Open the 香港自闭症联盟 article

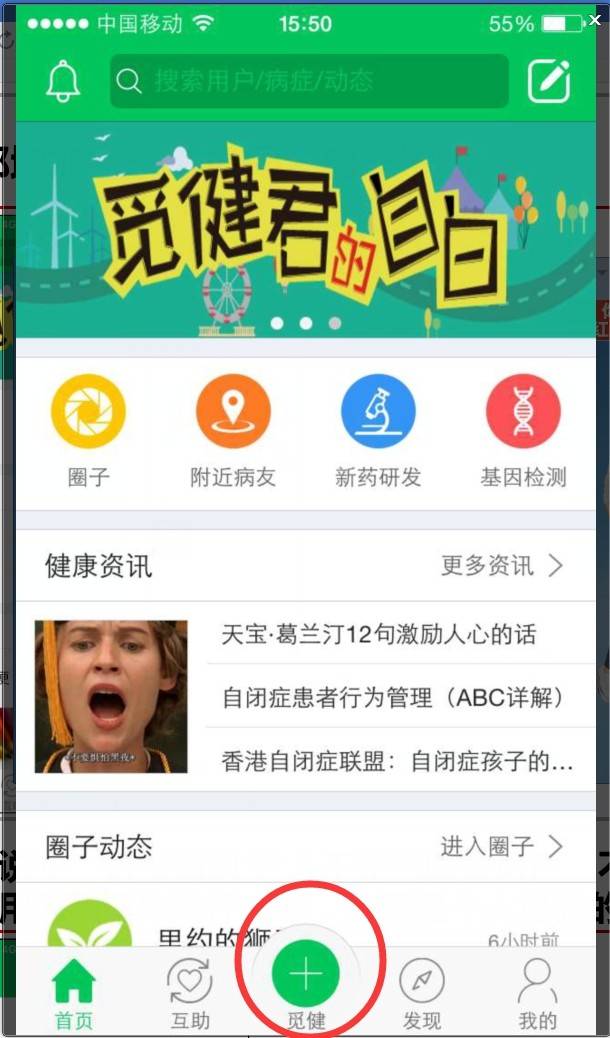[x=397, y=762]
